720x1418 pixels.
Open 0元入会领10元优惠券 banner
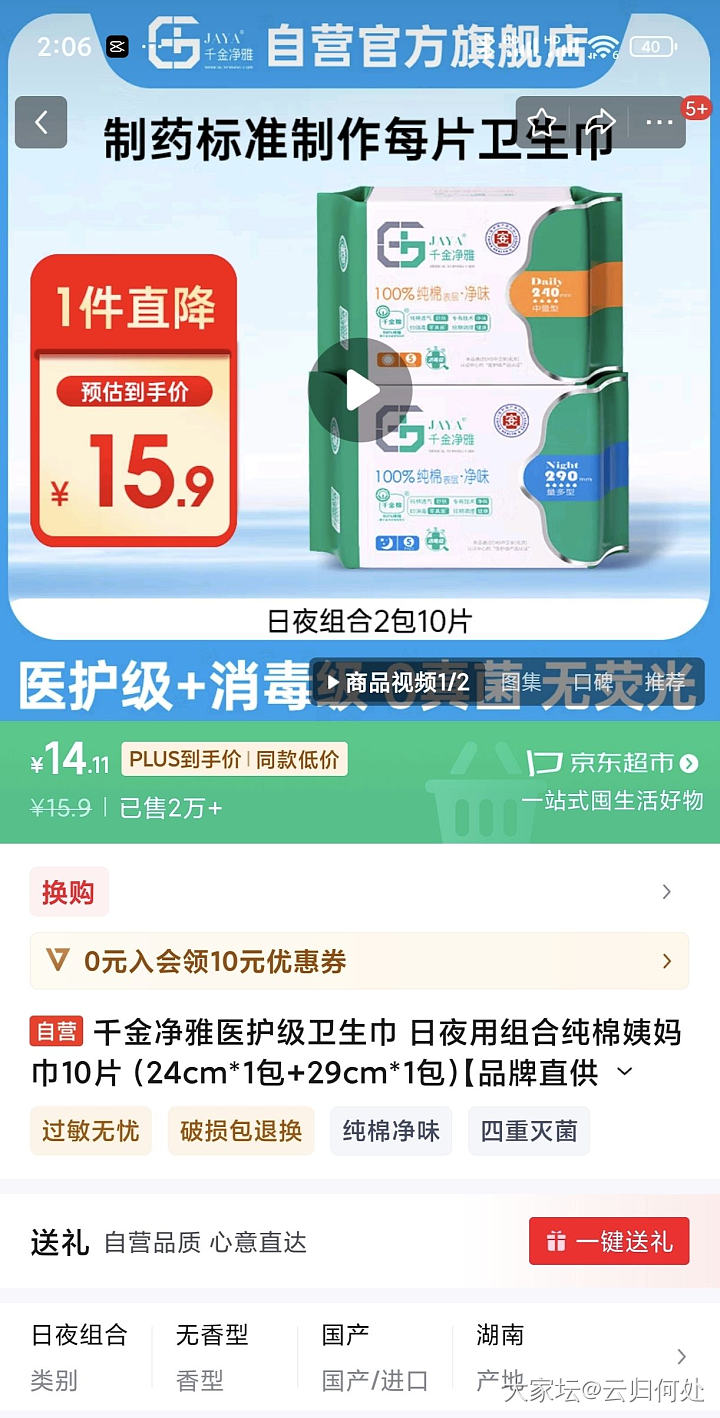coord(360,961)
